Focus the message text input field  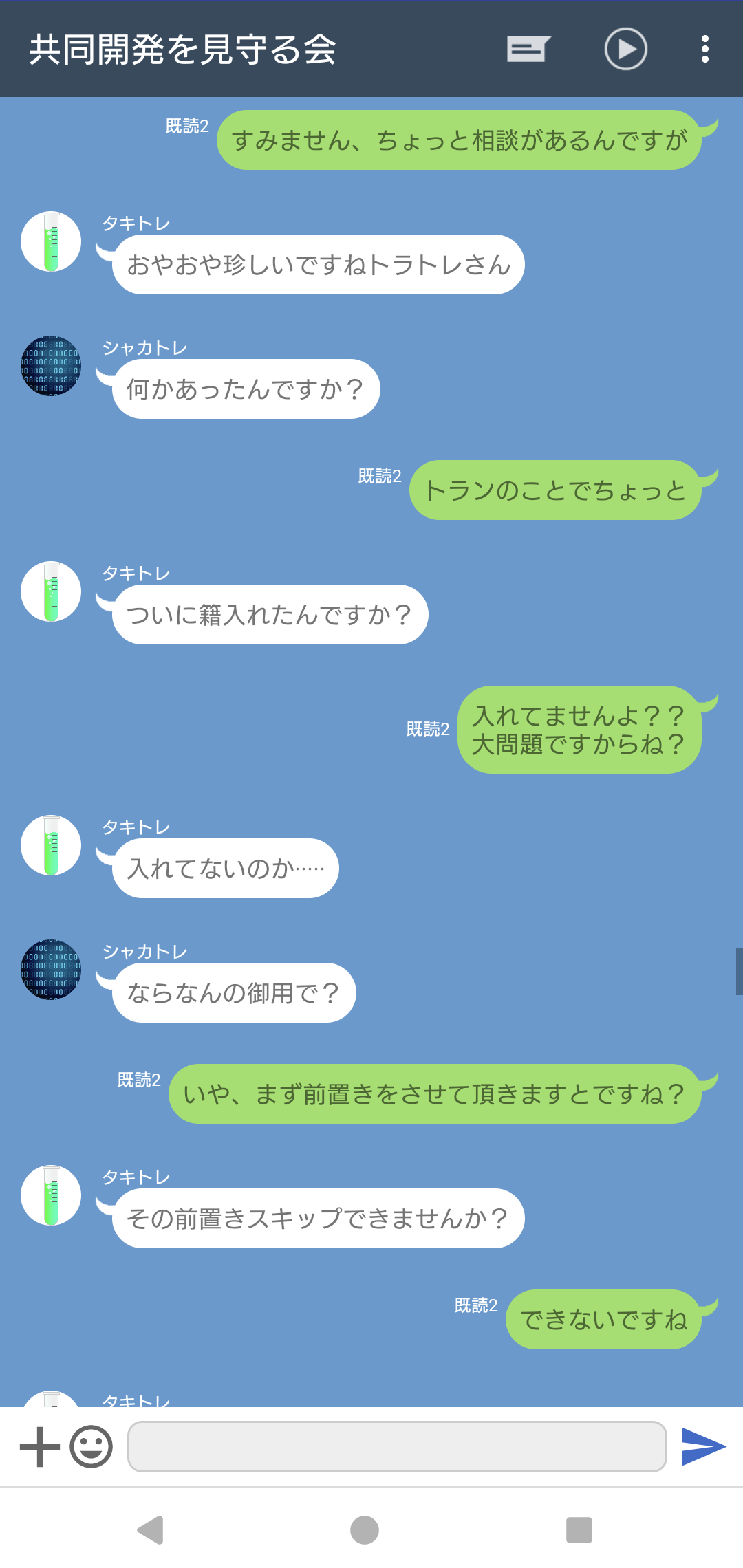(x=397, y=1447)
